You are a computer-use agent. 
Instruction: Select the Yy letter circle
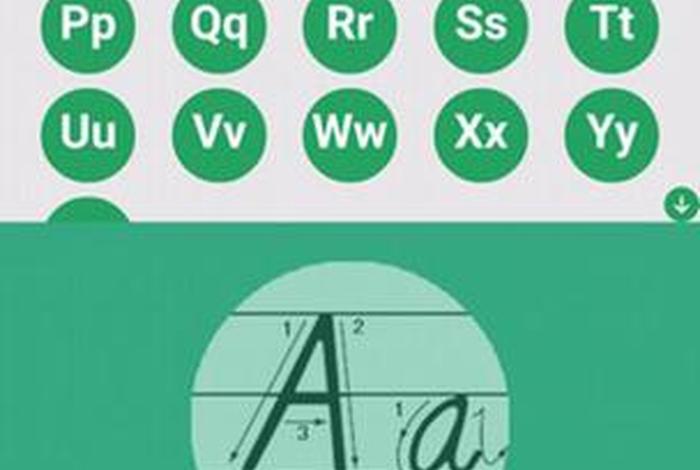pyautogui.click(x=612, y=134)
